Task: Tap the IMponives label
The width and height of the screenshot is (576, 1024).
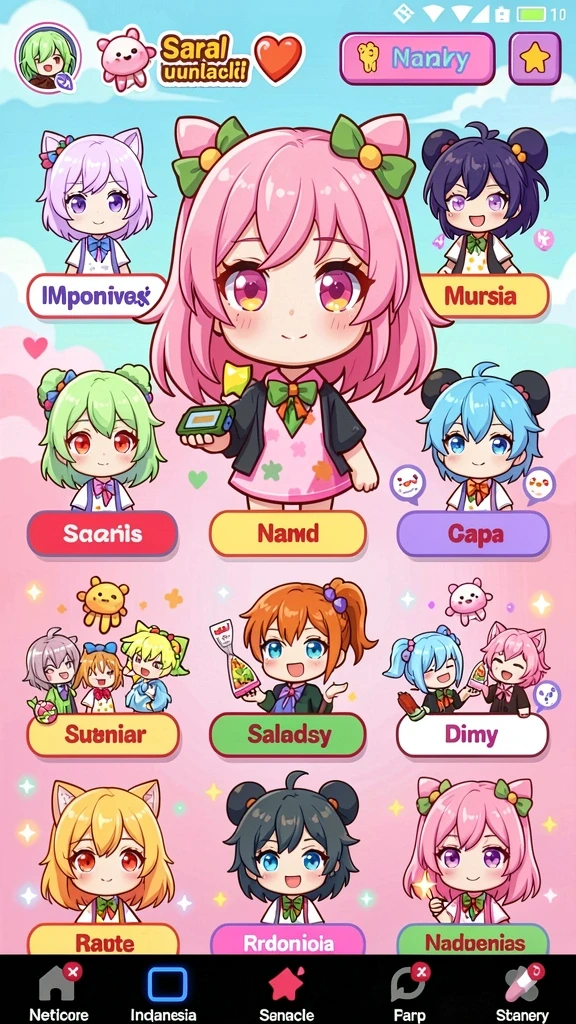Action: pos(97,296)
